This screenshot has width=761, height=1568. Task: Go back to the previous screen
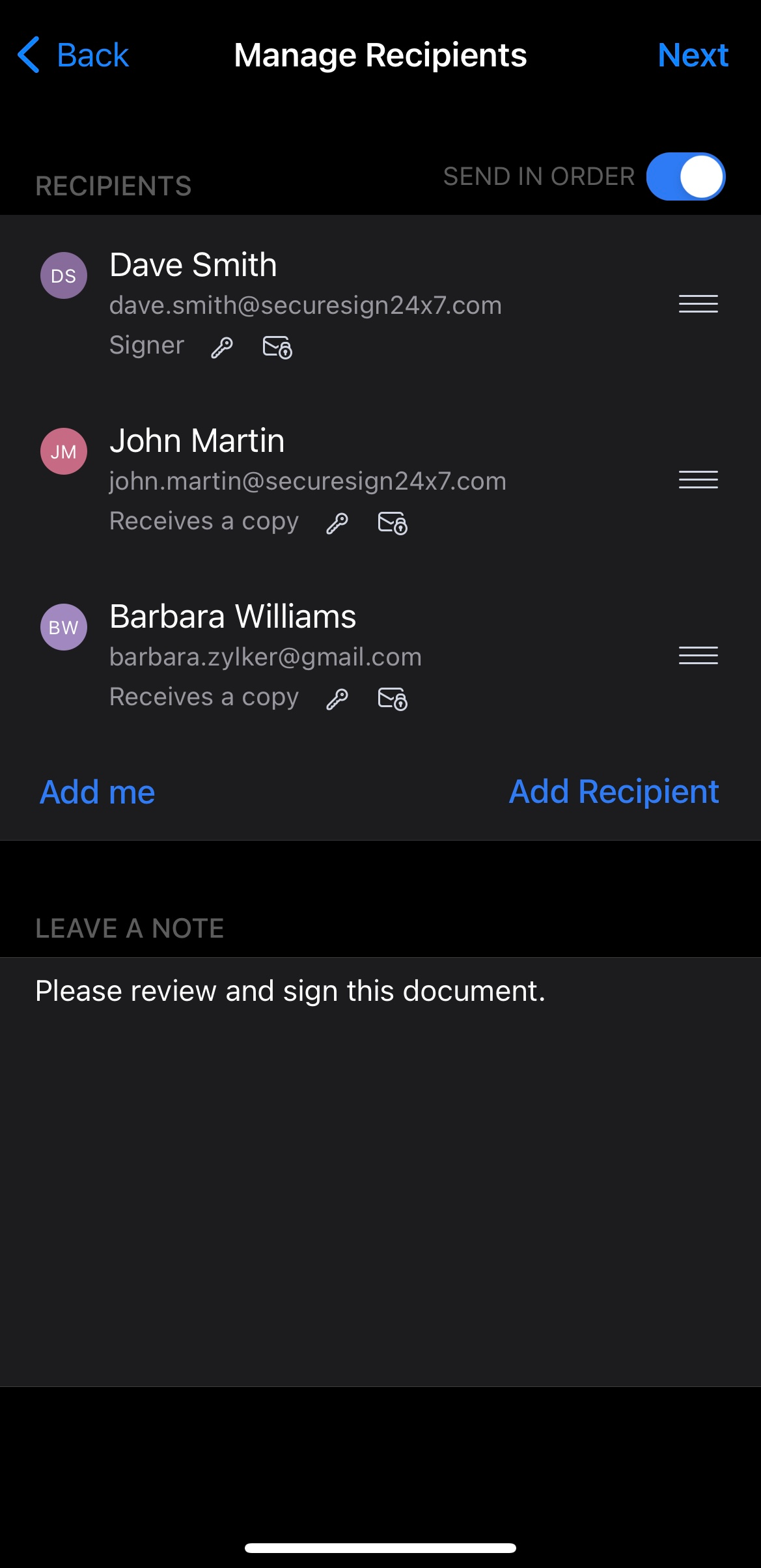pos(73,55)
